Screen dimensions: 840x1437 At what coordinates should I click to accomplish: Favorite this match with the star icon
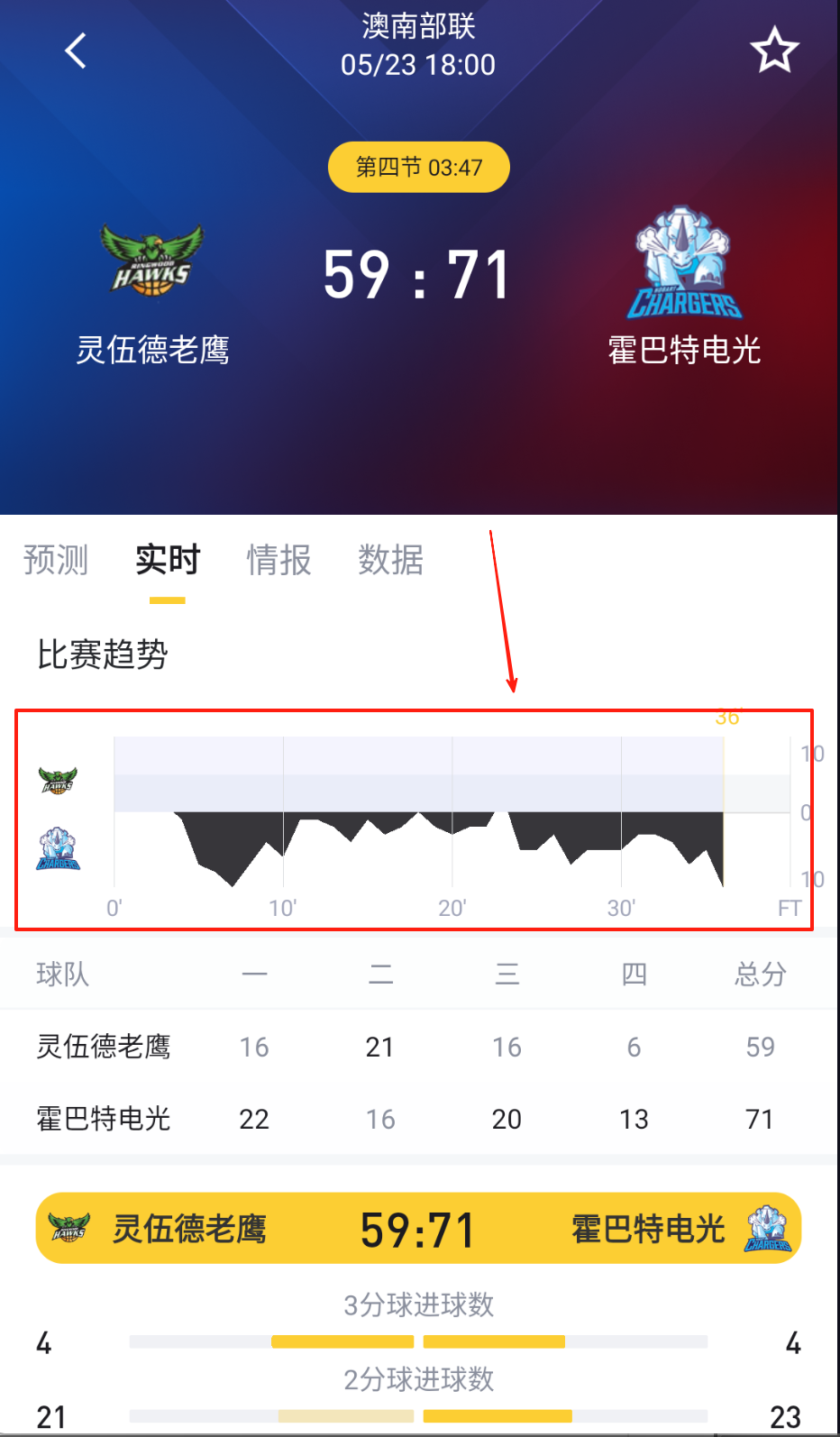coord(774,50)
